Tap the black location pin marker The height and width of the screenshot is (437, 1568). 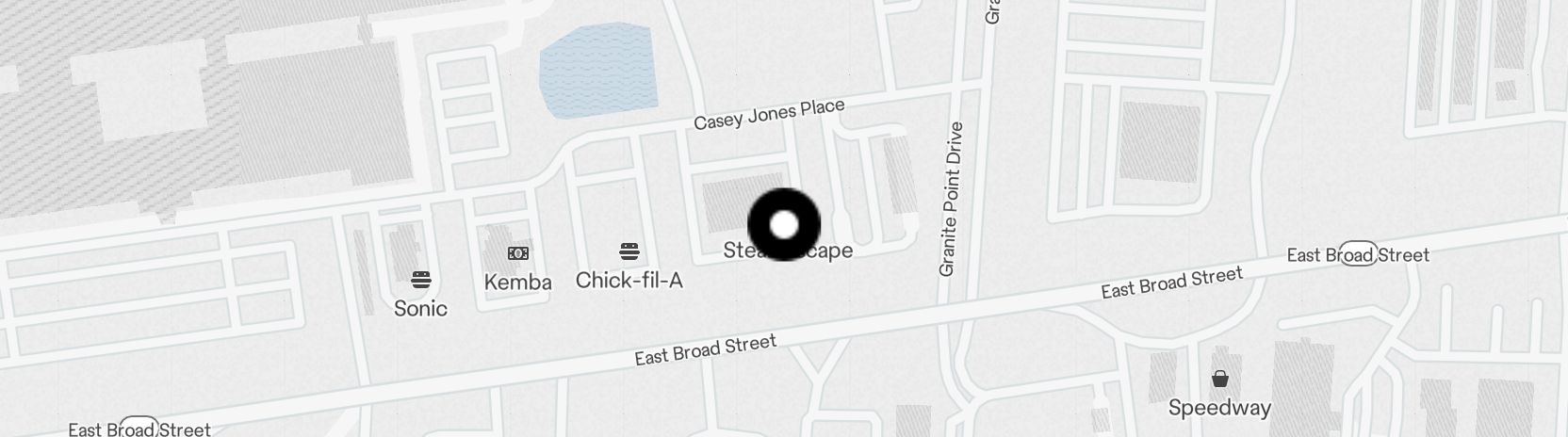(x=784, y=225)
